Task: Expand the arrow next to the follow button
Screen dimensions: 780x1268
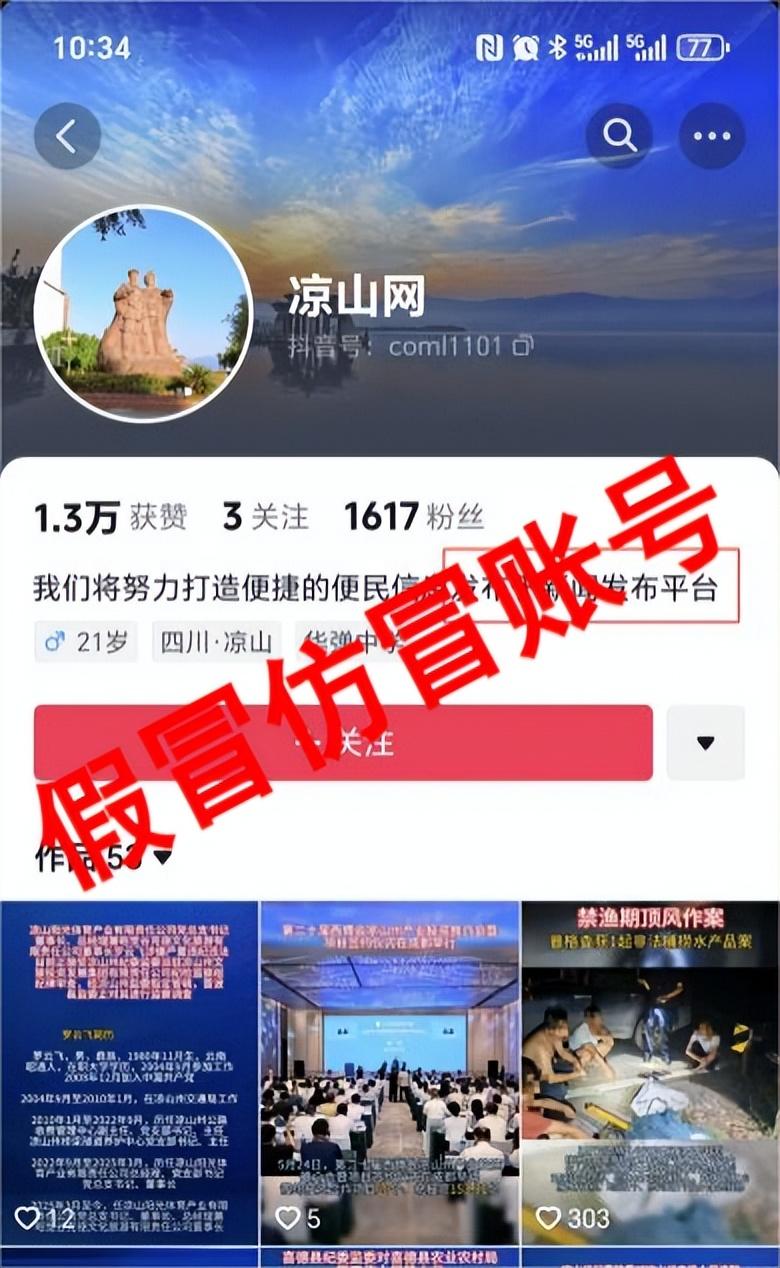Action: (x=706, y=743)
